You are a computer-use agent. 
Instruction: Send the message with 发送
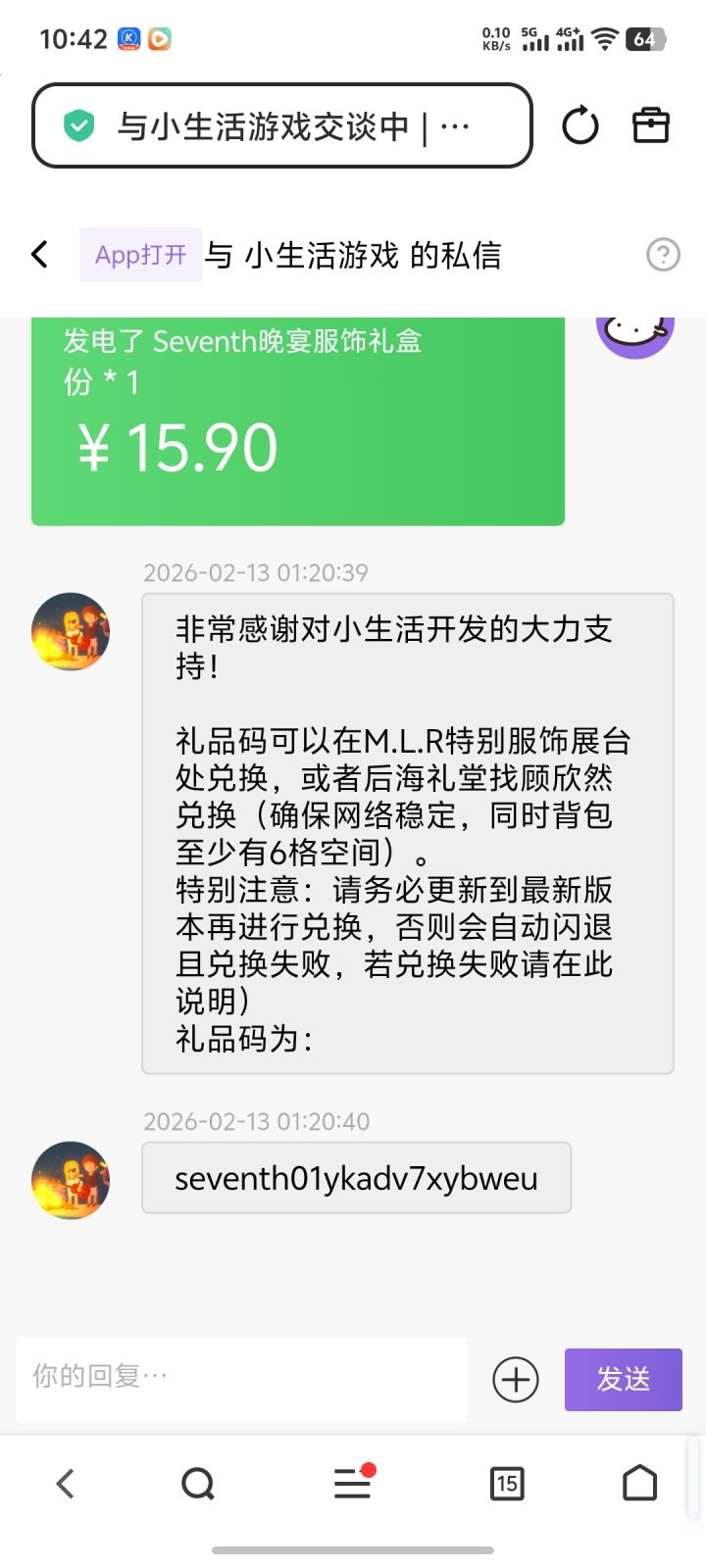(623, 1380)
